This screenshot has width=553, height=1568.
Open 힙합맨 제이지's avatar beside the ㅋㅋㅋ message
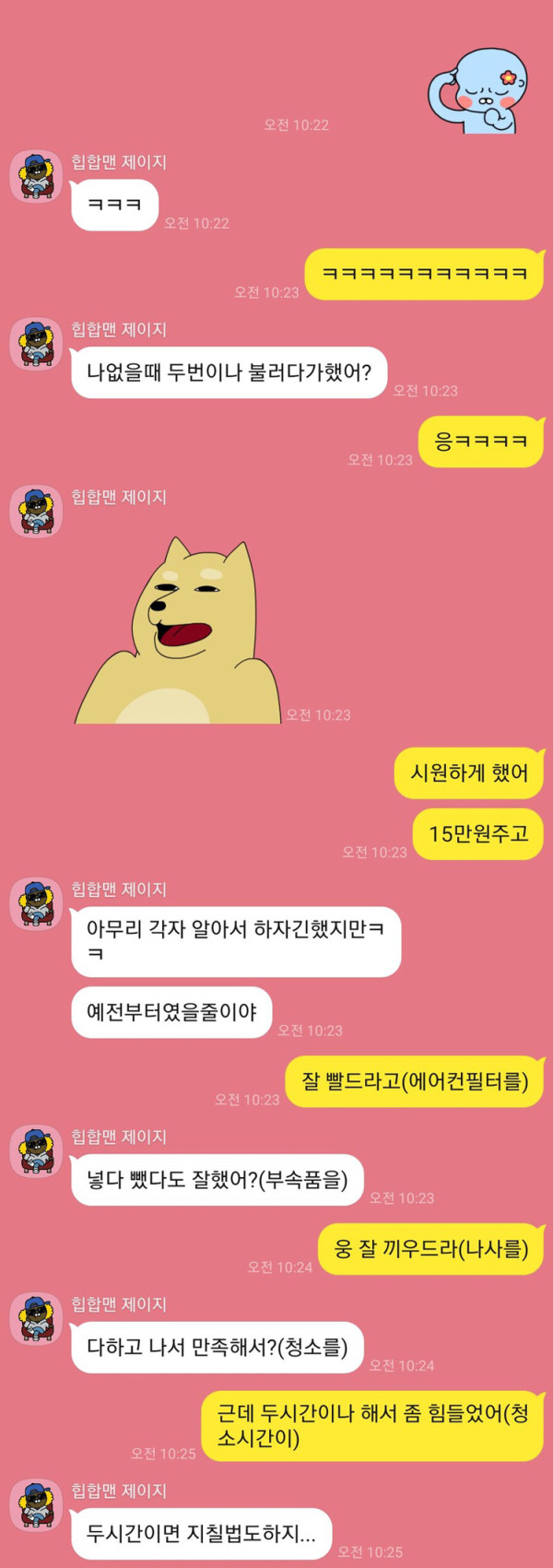[x=36, y=177]
